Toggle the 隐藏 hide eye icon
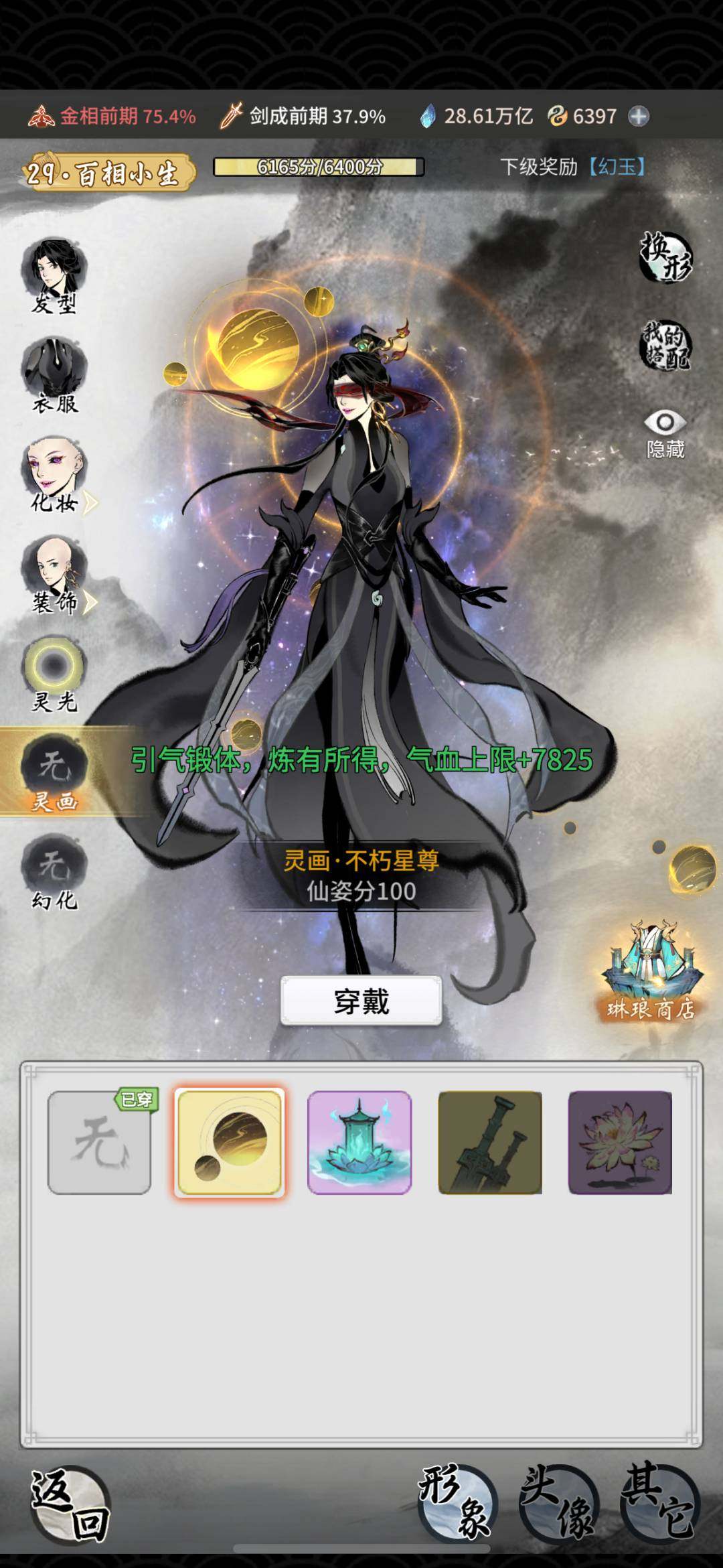723x1568 pixels. click(x=665, y=433)
